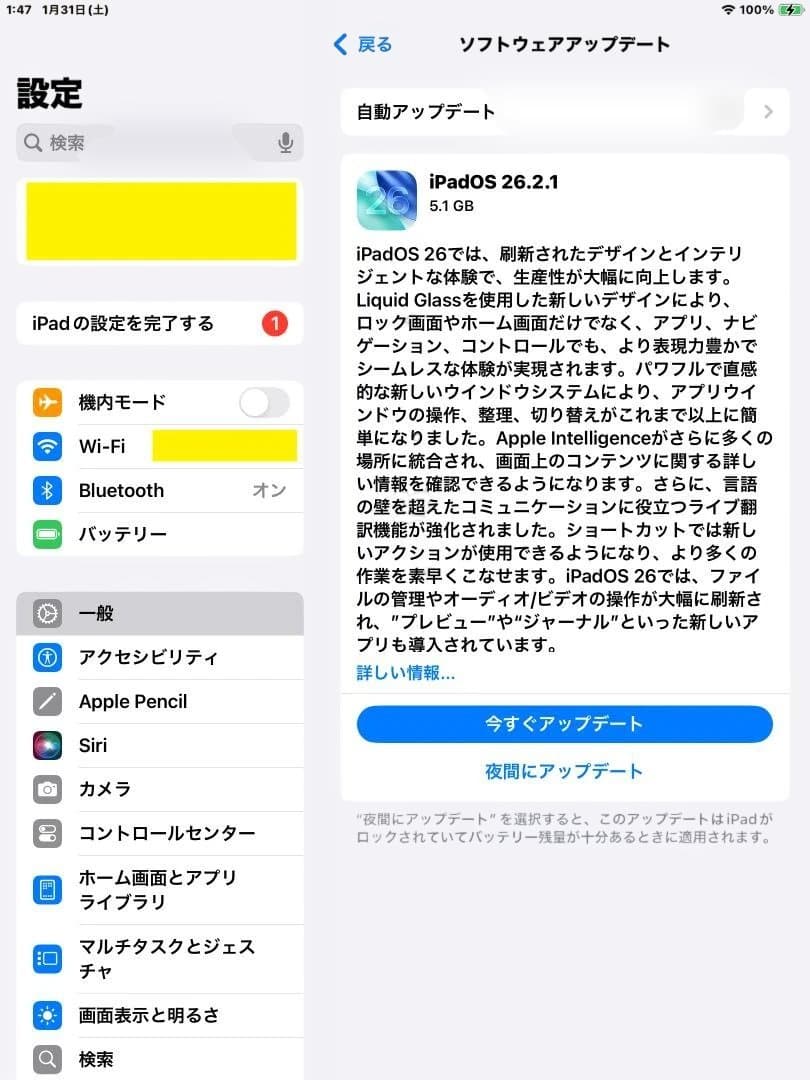Viewport: 810px width, 1080px height.
Task: Tap the 今すぐアップデート button
Action: tap(565, 724)
